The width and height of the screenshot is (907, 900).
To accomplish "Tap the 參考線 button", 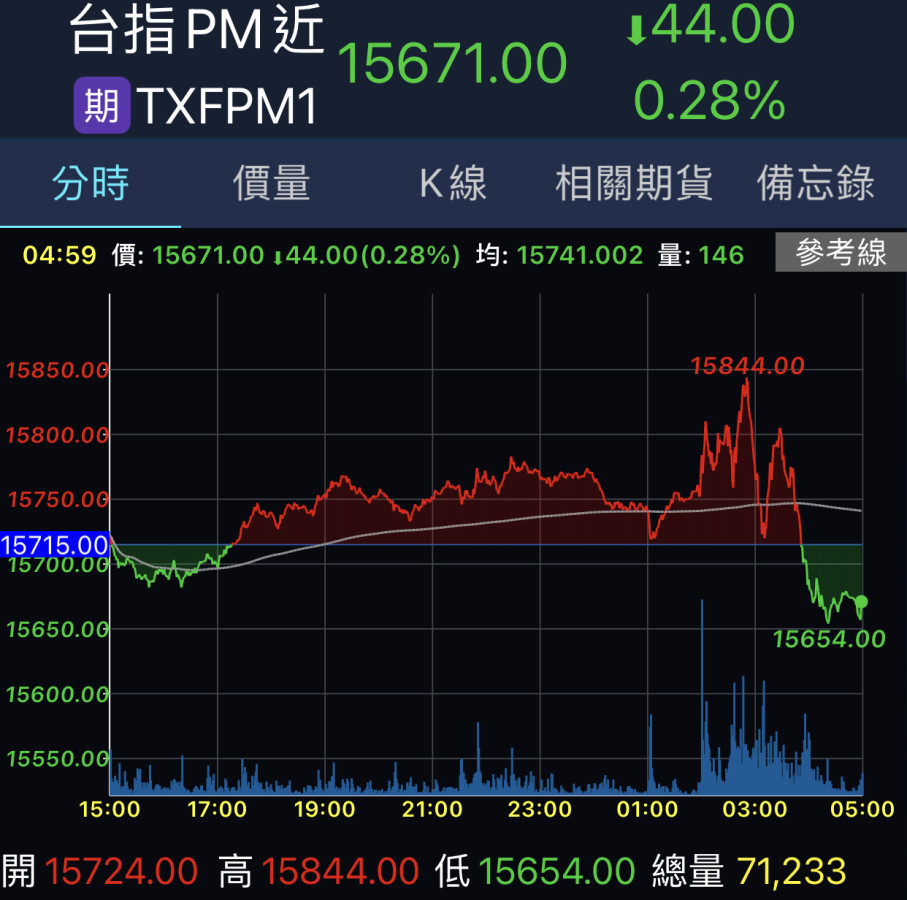I will (840, 253).
